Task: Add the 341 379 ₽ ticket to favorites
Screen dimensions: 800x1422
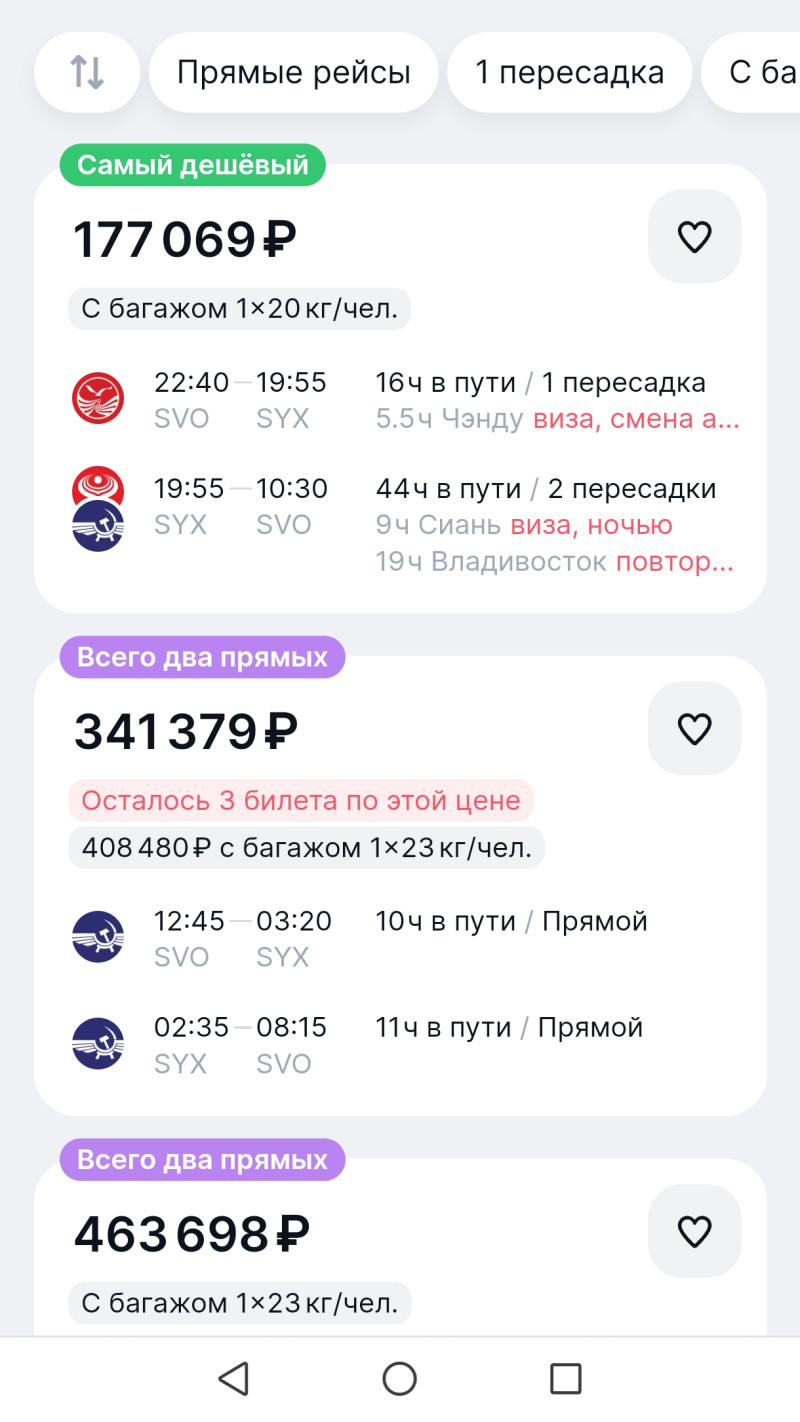Action: click(x=694, y=728)
